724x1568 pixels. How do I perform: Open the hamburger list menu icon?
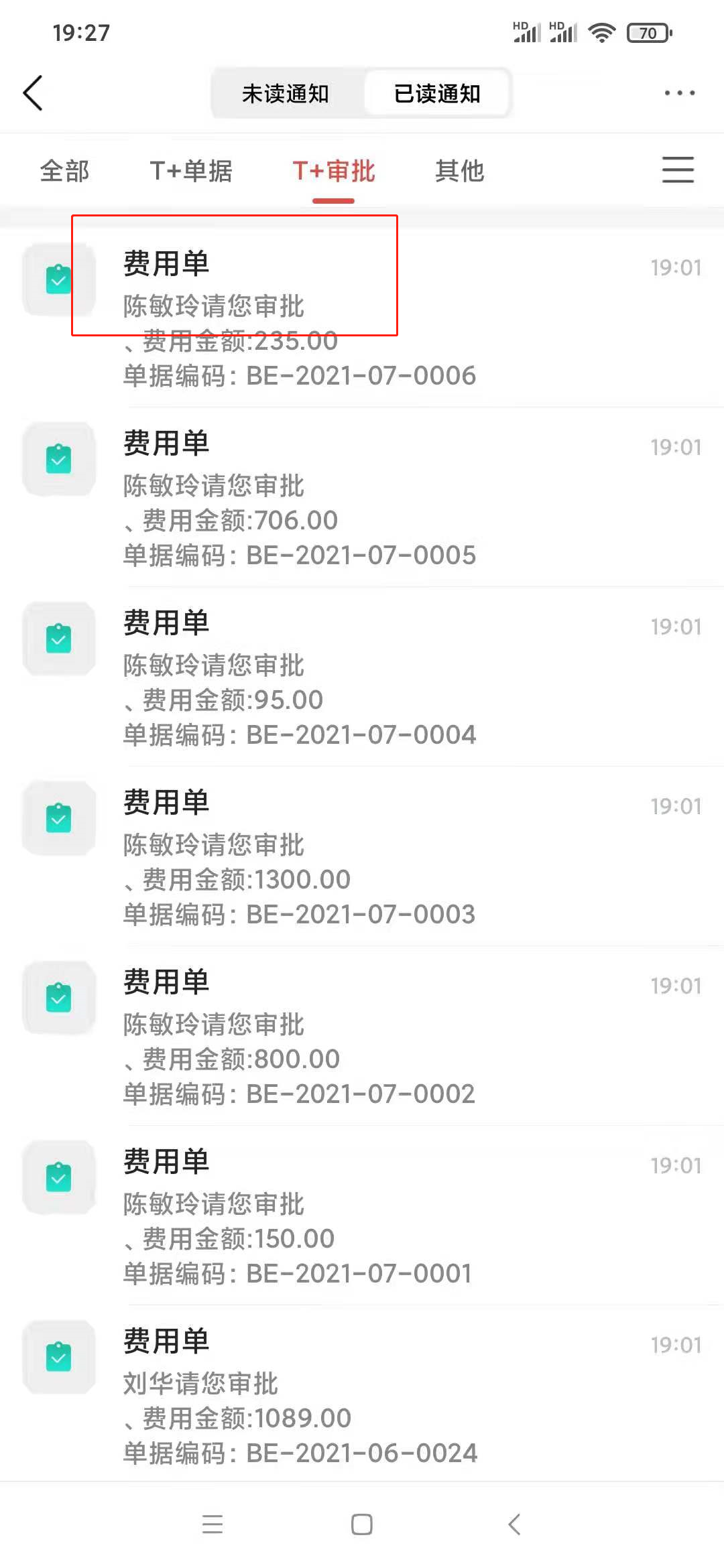pos(678,170)
